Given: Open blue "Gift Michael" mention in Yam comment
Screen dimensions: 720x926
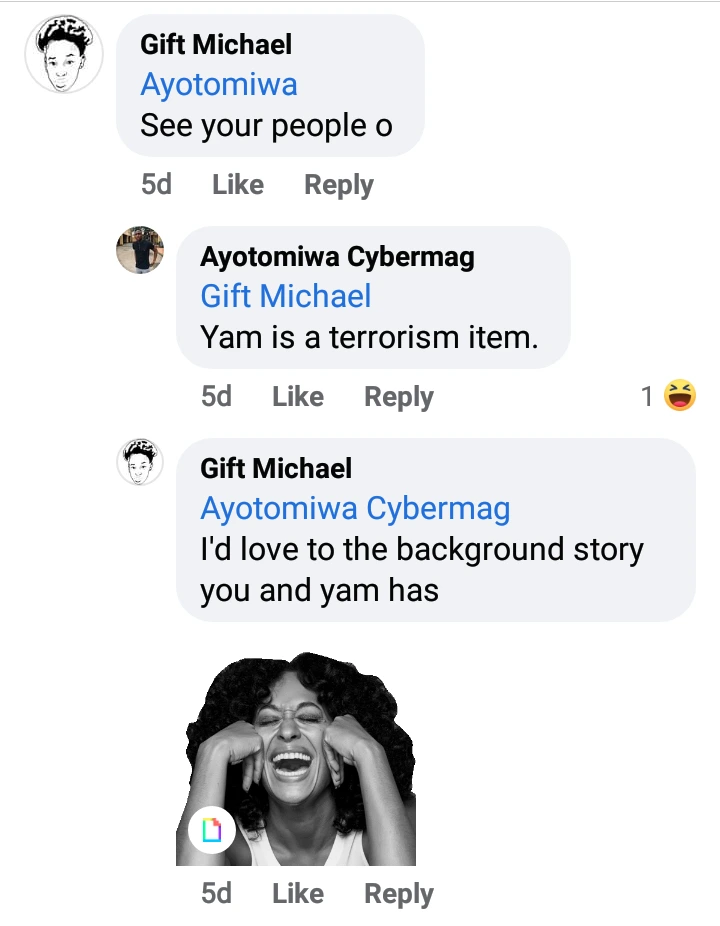Looking at the screenshot, I should point(286,296).
